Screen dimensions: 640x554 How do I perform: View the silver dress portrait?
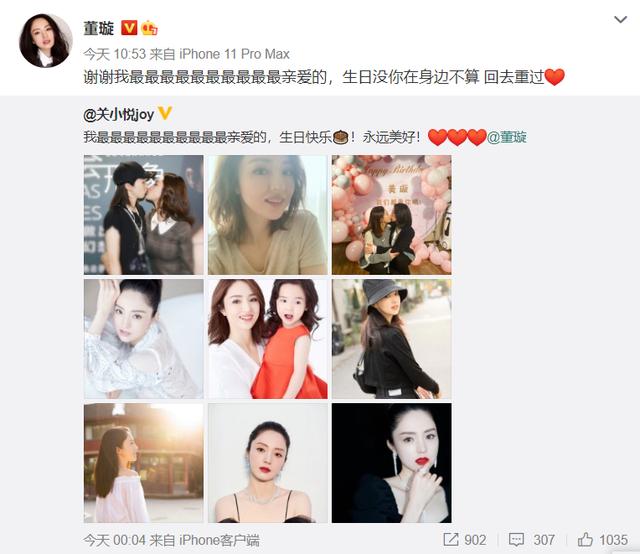tap(144, 339)
